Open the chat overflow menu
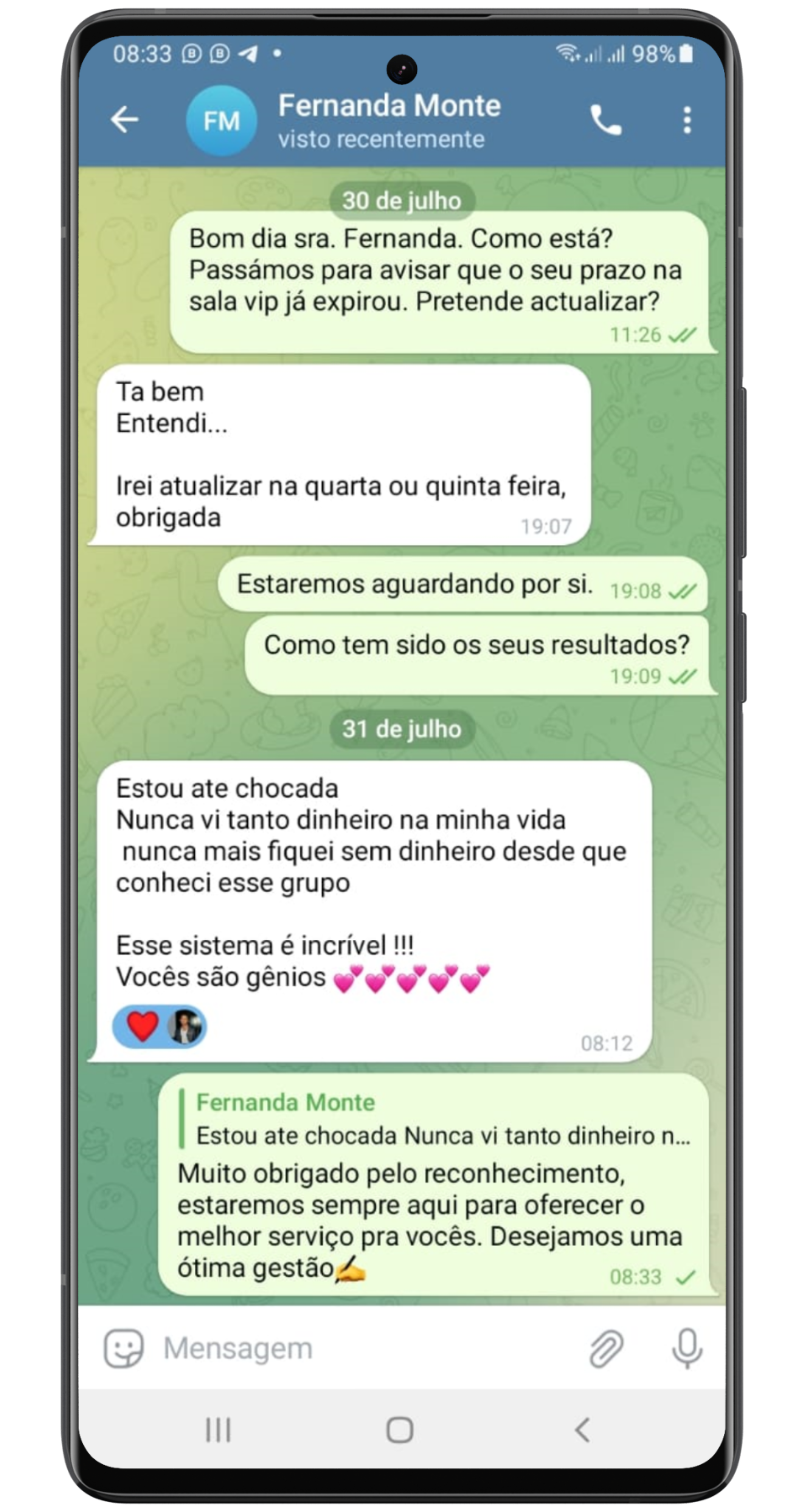This screenshot has width=807, height=1512. pyautogui.click(x=687, y=120)
